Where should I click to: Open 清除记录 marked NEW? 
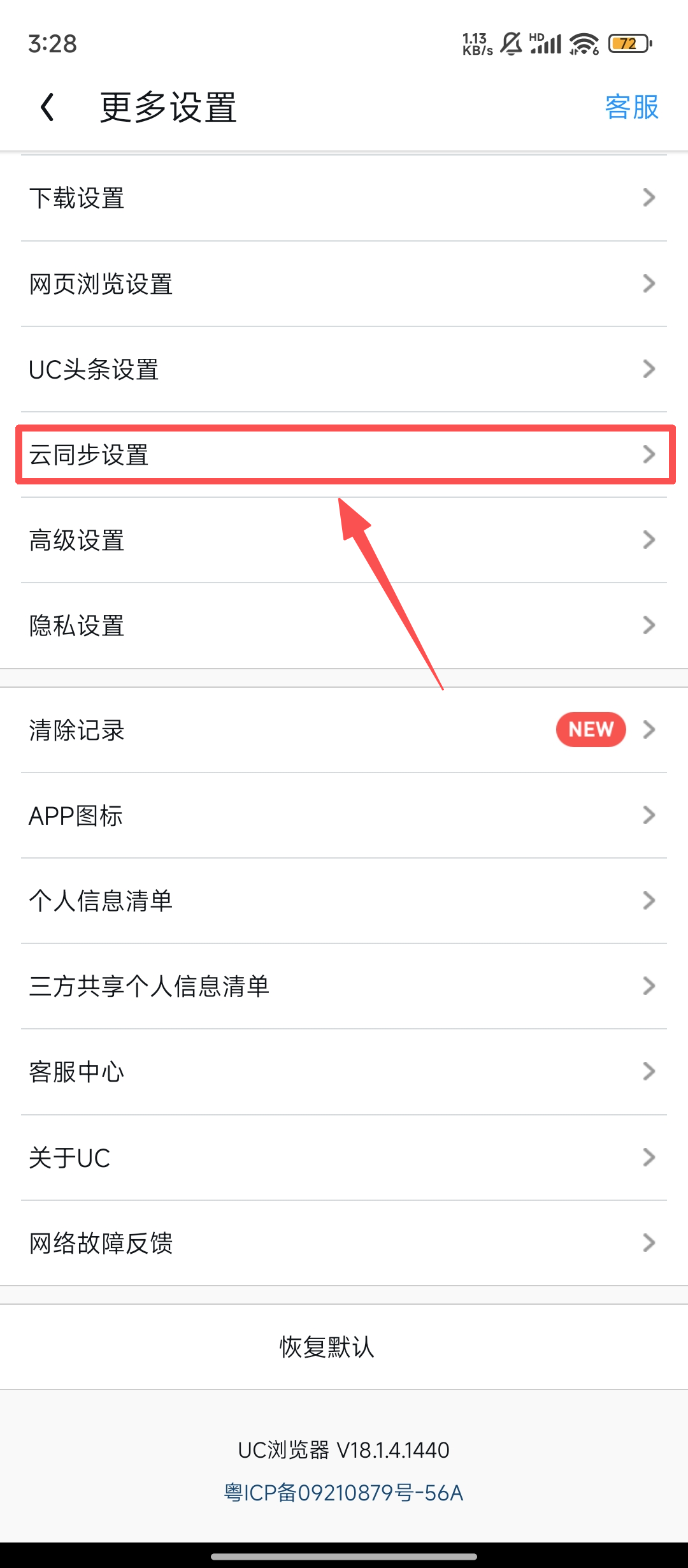click(x=344, y=730)
